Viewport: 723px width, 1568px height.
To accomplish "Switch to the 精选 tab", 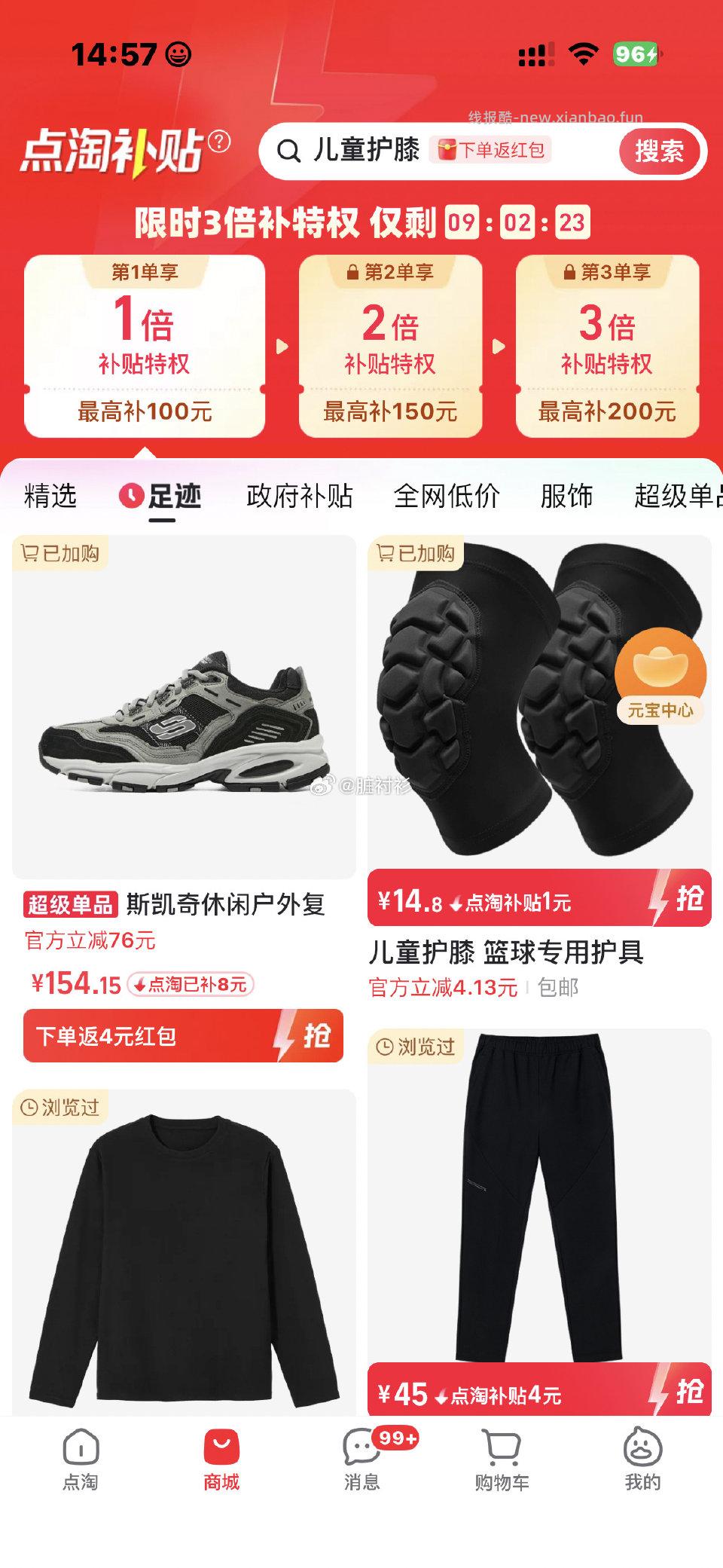I will point(49,497).
